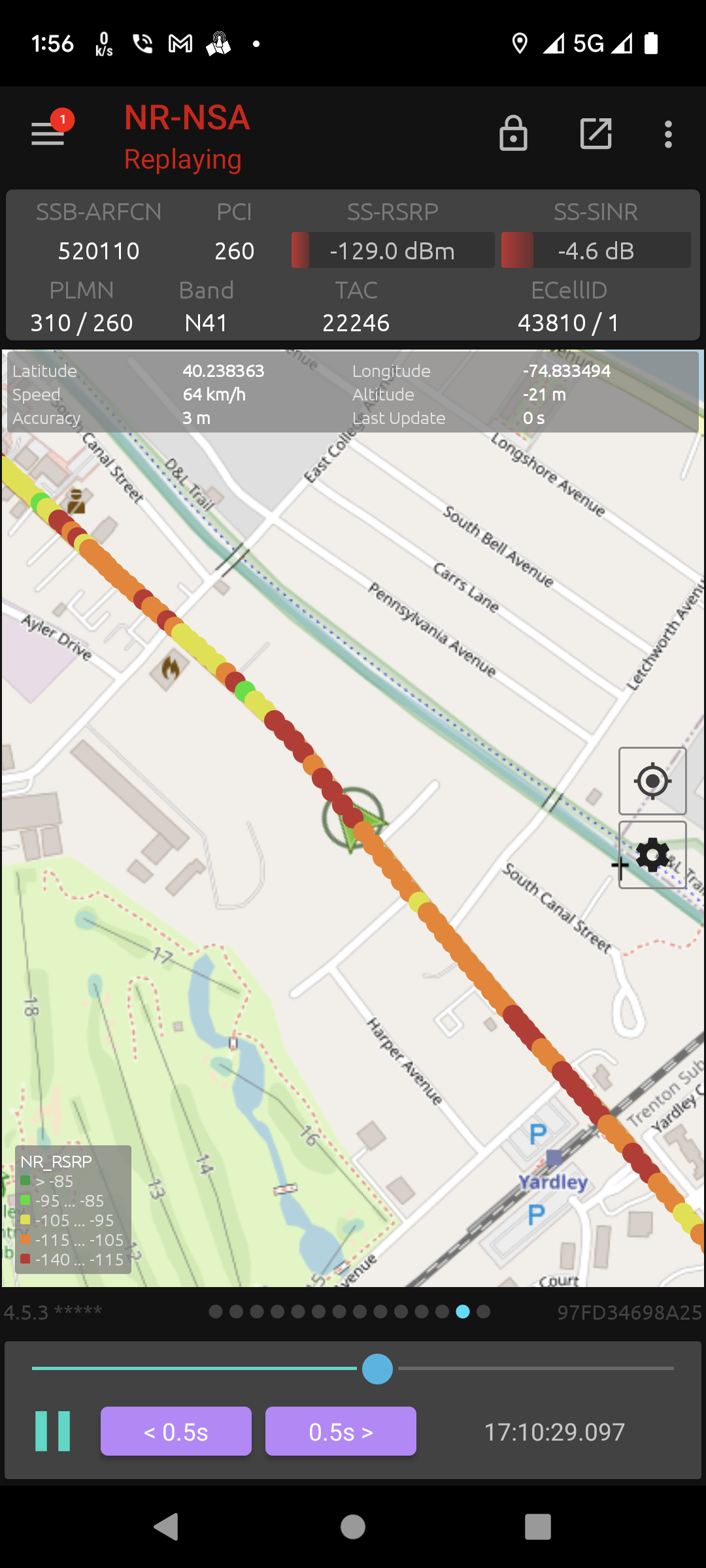Viewport: 706px width, 1568px height.
Task: Pause the log replay
Action: coord(53,1431)
